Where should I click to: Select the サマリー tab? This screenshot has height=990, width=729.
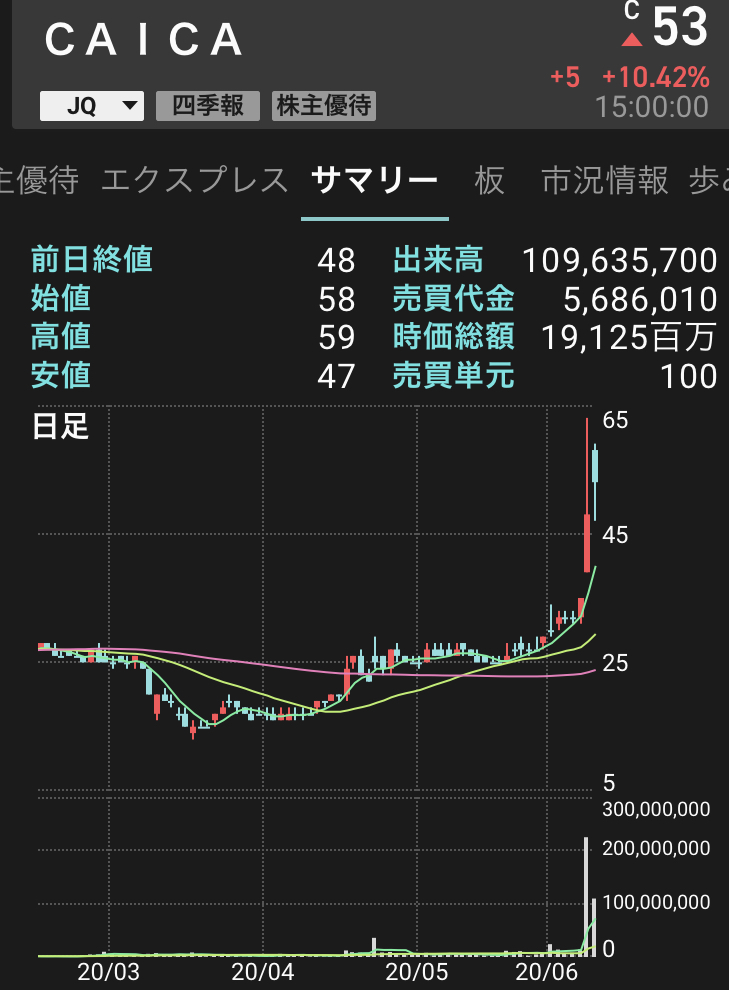tap(375, 181)
